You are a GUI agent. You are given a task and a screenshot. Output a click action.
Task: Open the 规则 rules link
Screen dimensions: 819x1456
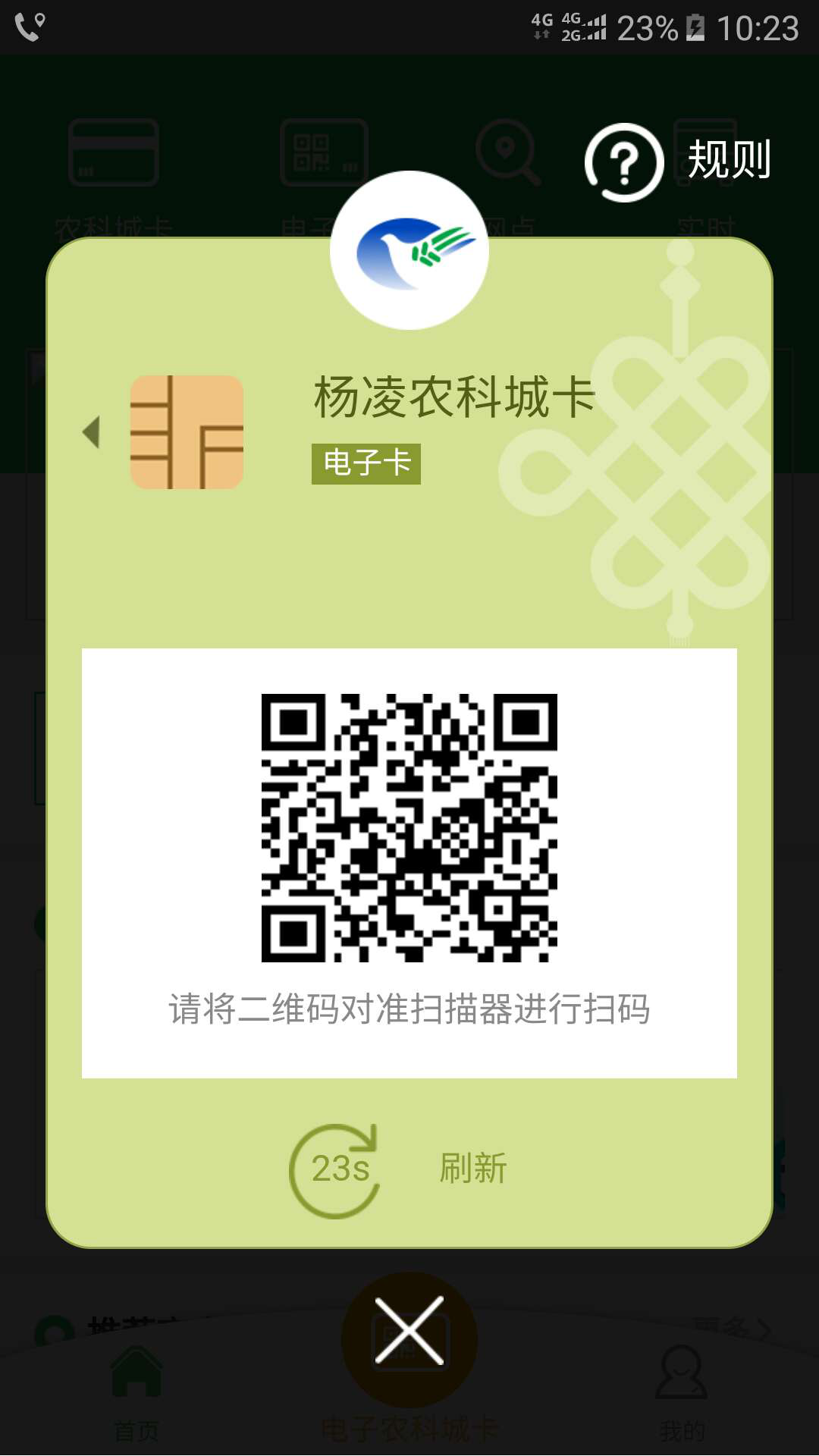tap(730, 159)
